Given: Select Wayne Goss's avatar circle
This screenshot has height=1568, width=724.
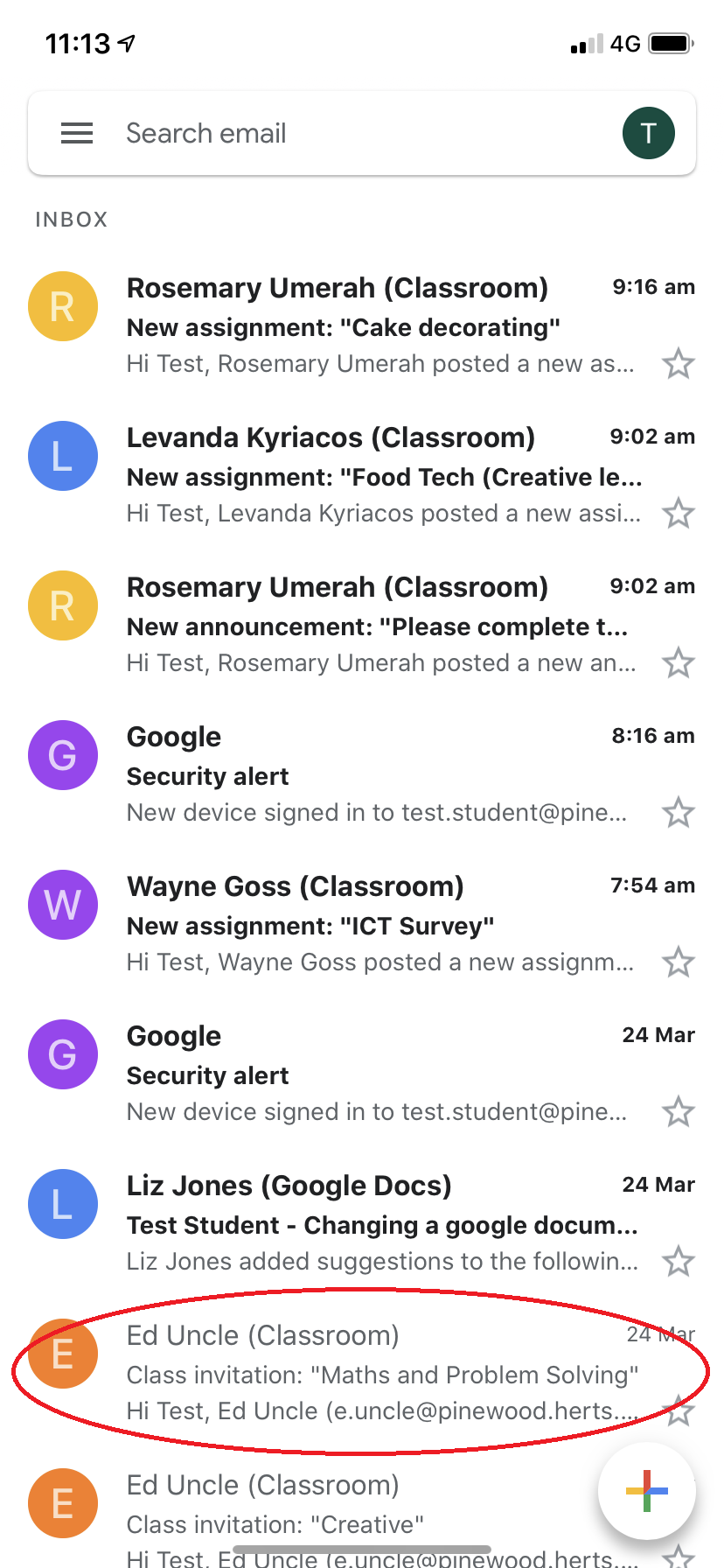Looking at the screenshot, I should click(x=62, y=905).
